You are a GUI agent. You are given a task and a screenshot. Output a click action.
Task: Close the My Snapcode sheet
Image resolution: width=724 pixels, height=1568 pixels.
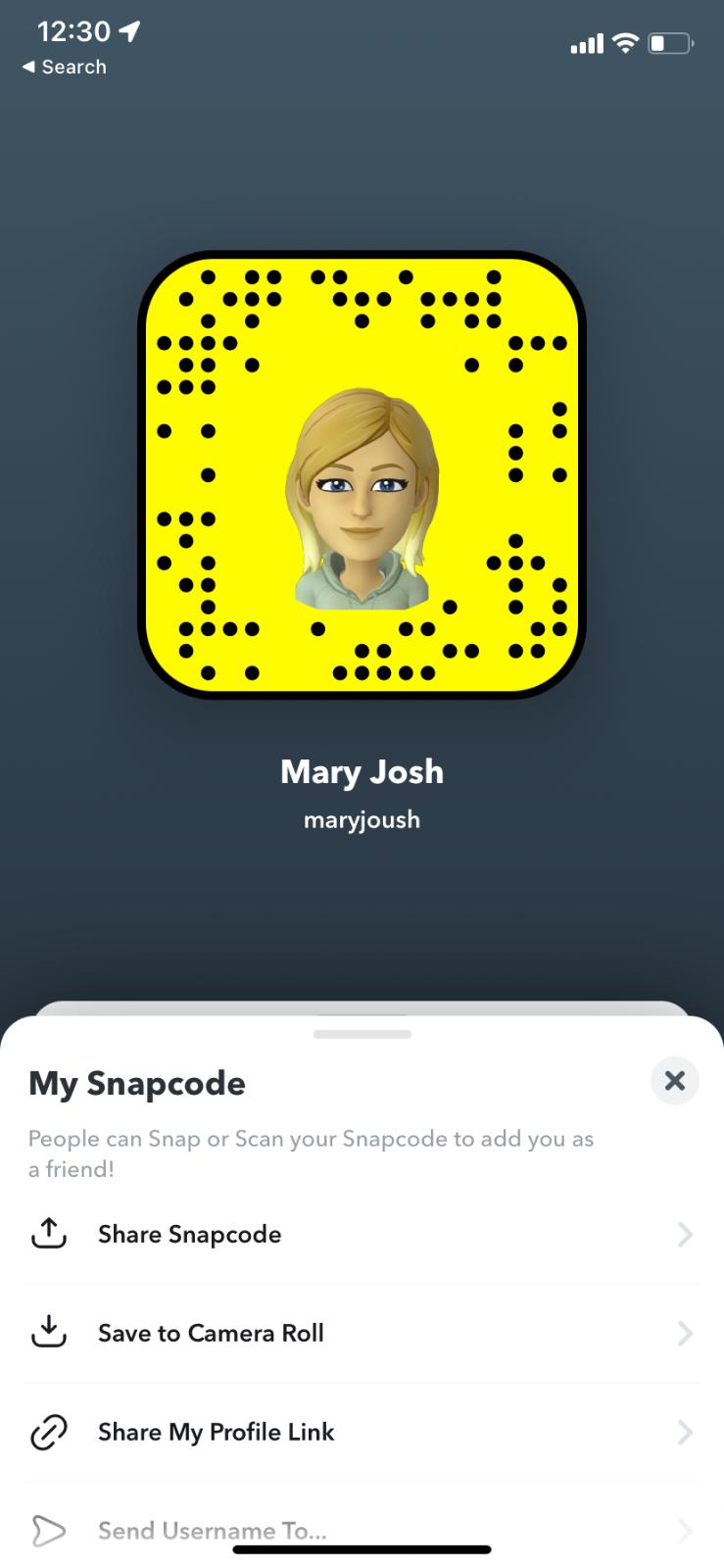(674, 1081)
